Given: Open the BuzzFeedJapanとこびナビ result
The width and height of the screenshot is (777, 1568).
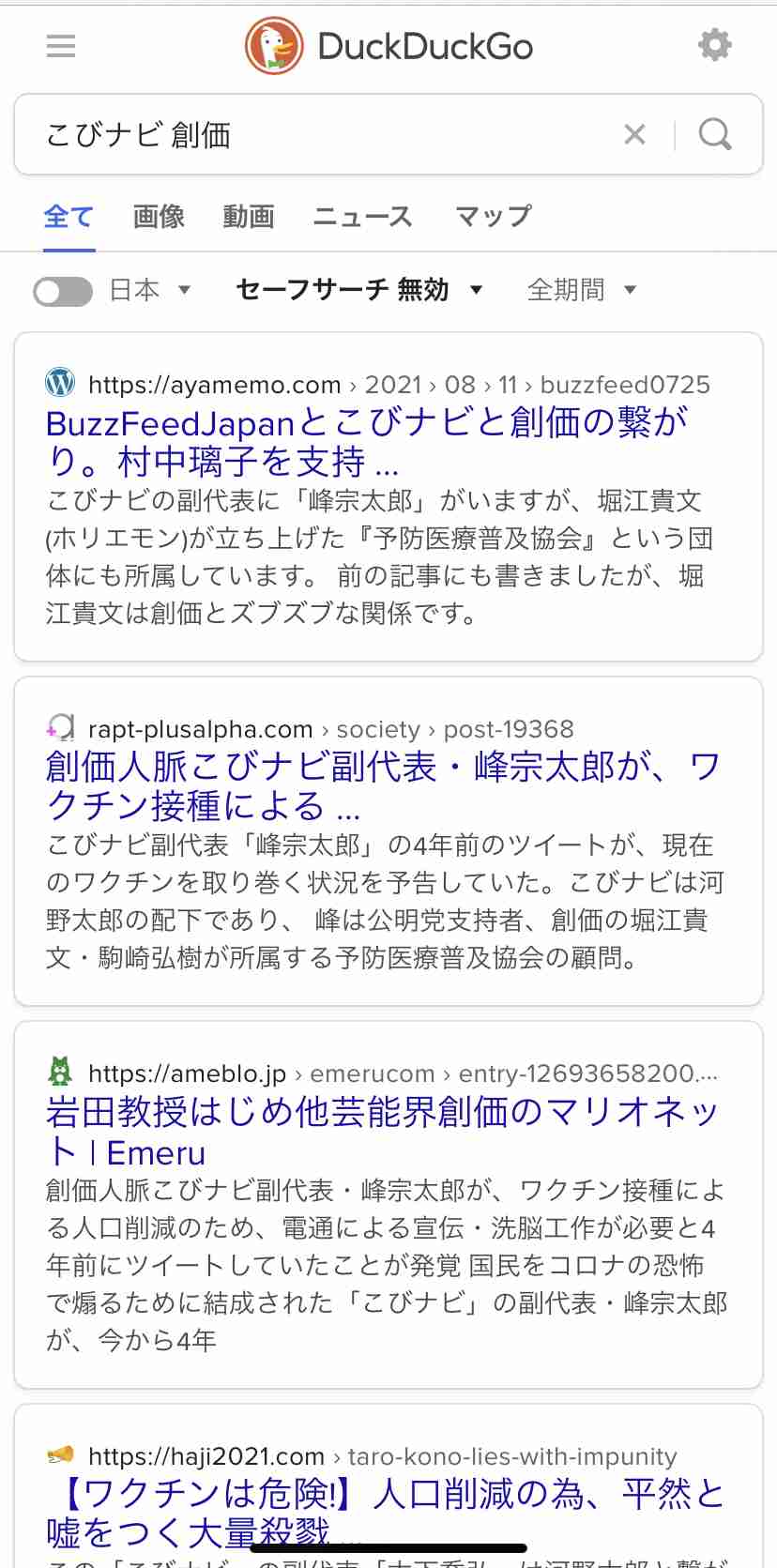Looking at the screenshot, I should 368,442.
